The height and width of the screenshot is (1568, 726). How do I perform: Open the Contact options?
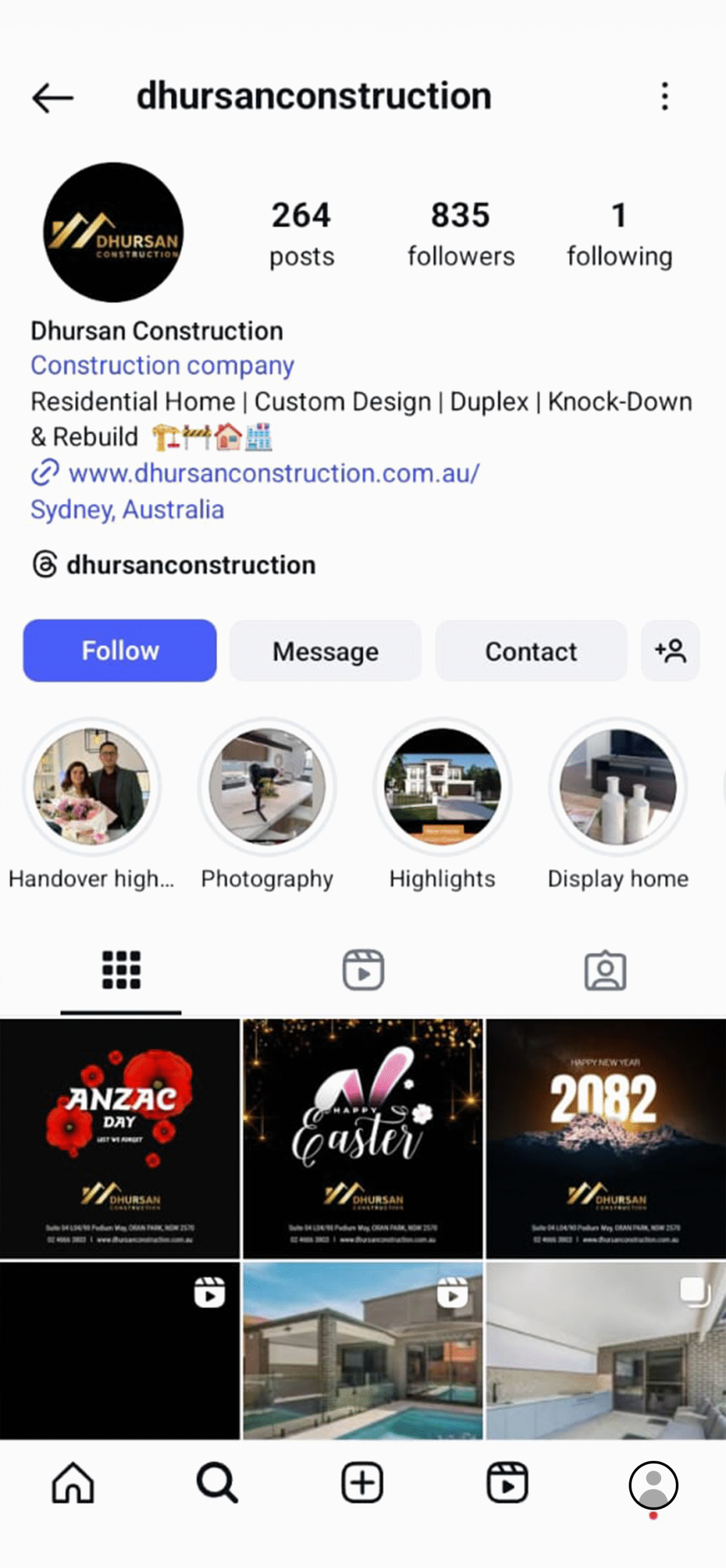coord(531,650)
